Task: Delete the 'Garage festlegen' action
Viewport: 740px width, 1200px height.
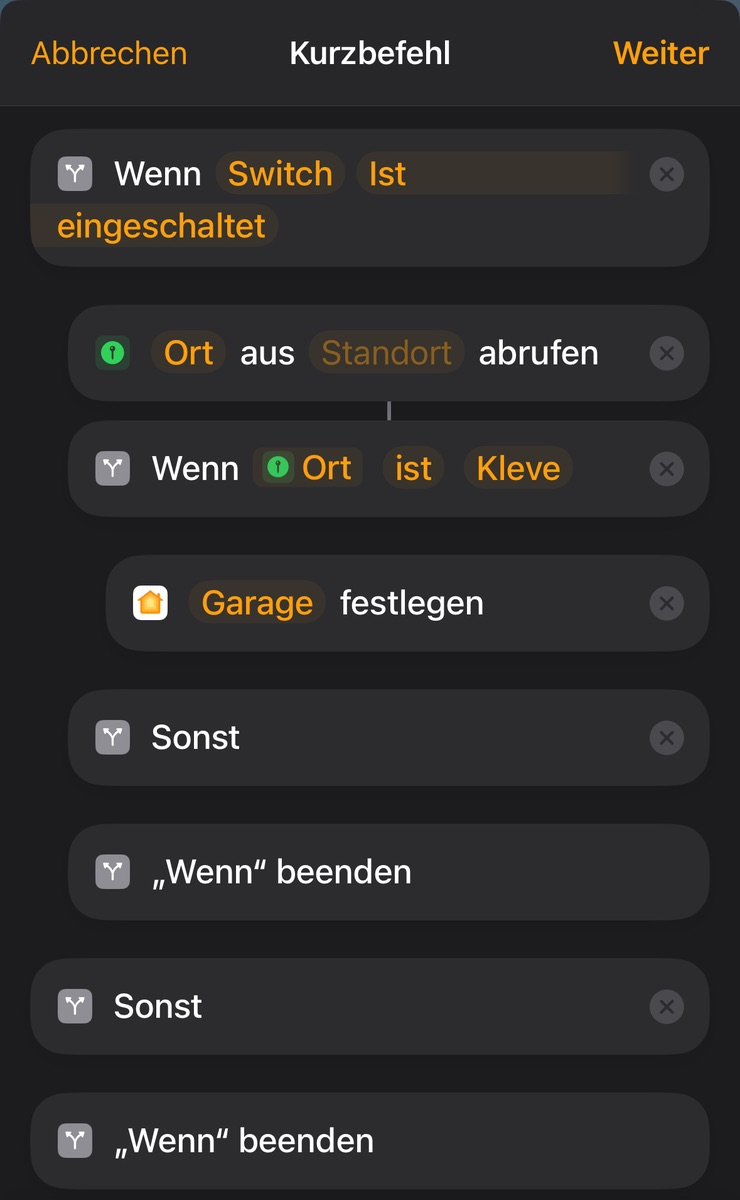Action: [666, 603]
